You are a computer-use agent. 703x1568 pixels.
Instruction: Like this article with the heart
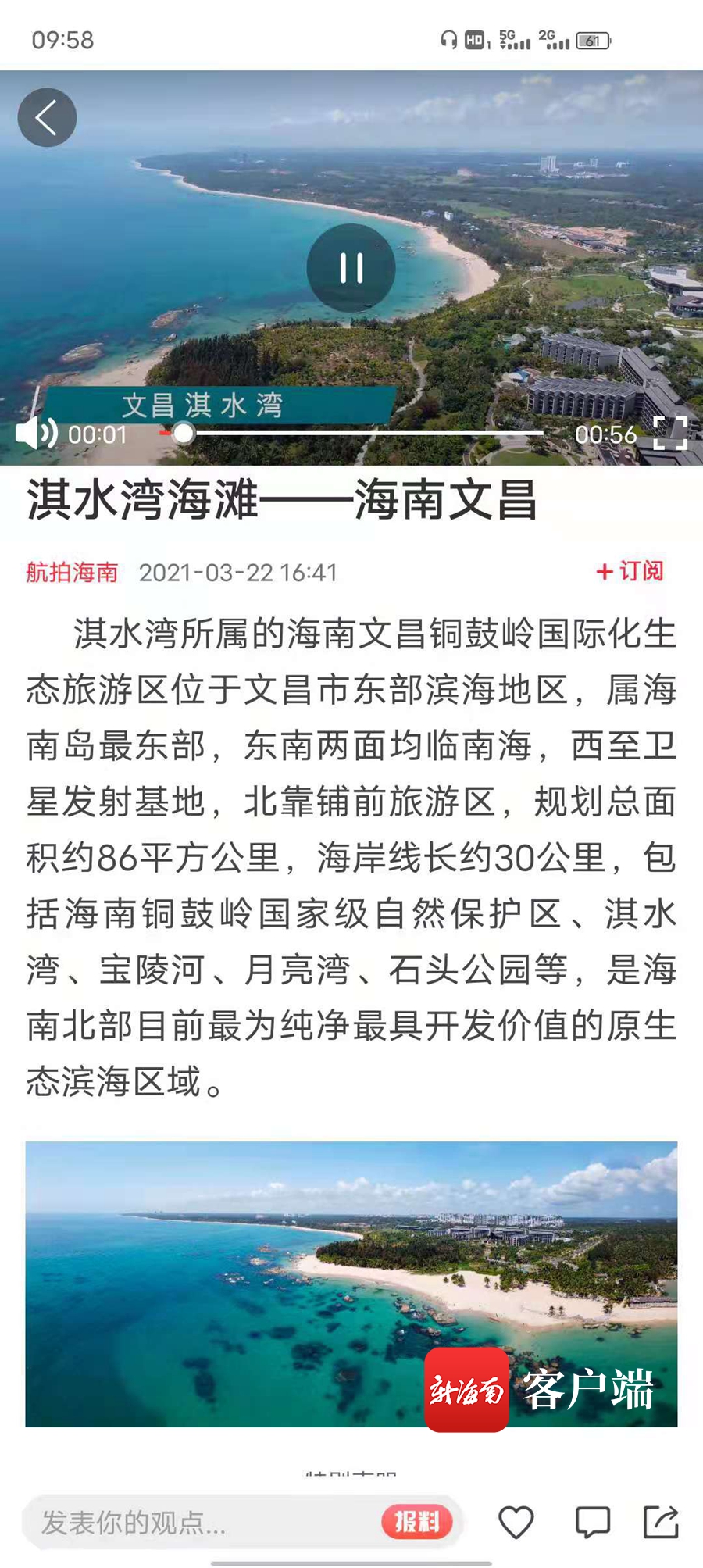pos(516,1522)
